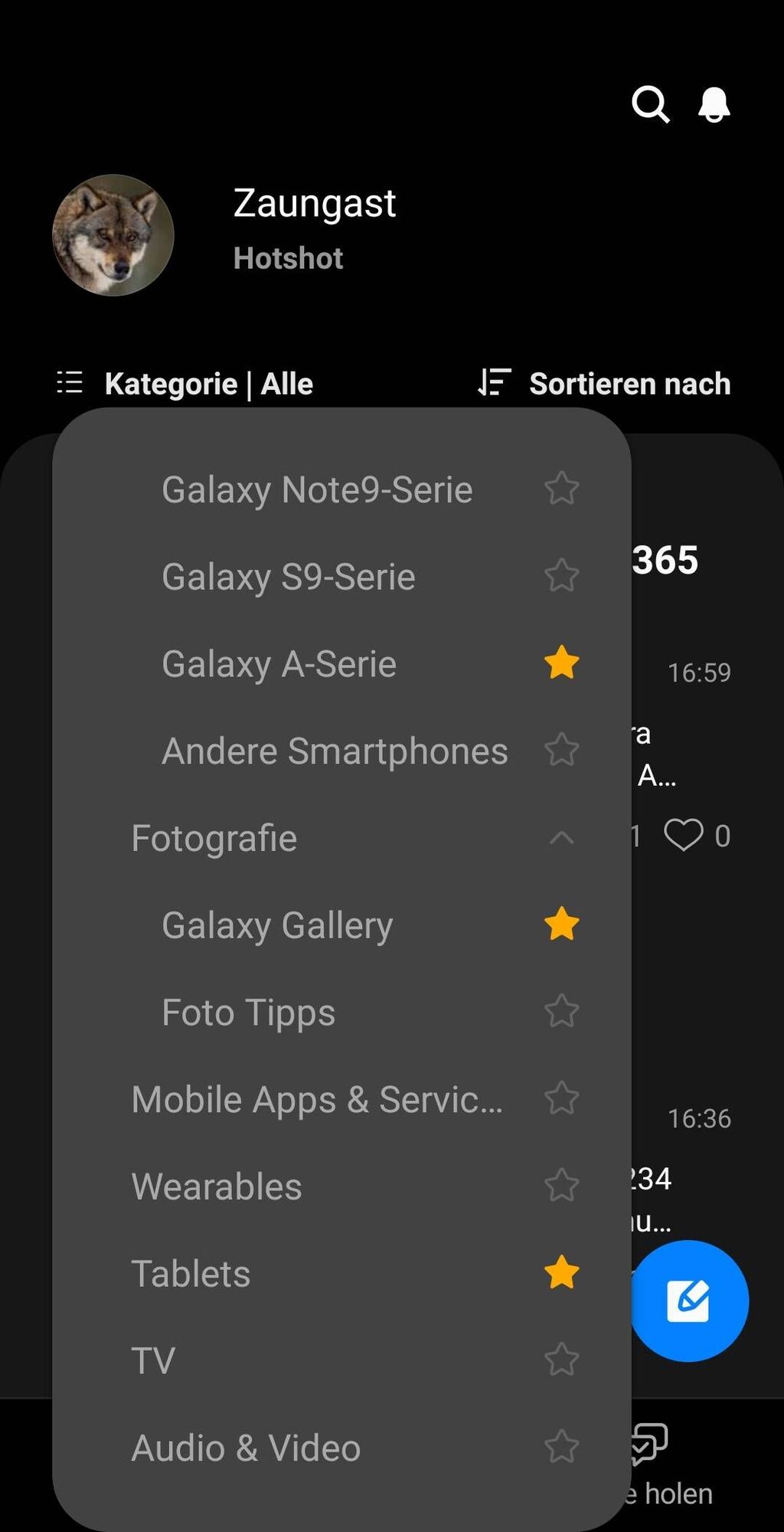Star the Mobile Apps & Services category
Image resolution: width=784 pixels, height=1532 pixels.
561,1098
